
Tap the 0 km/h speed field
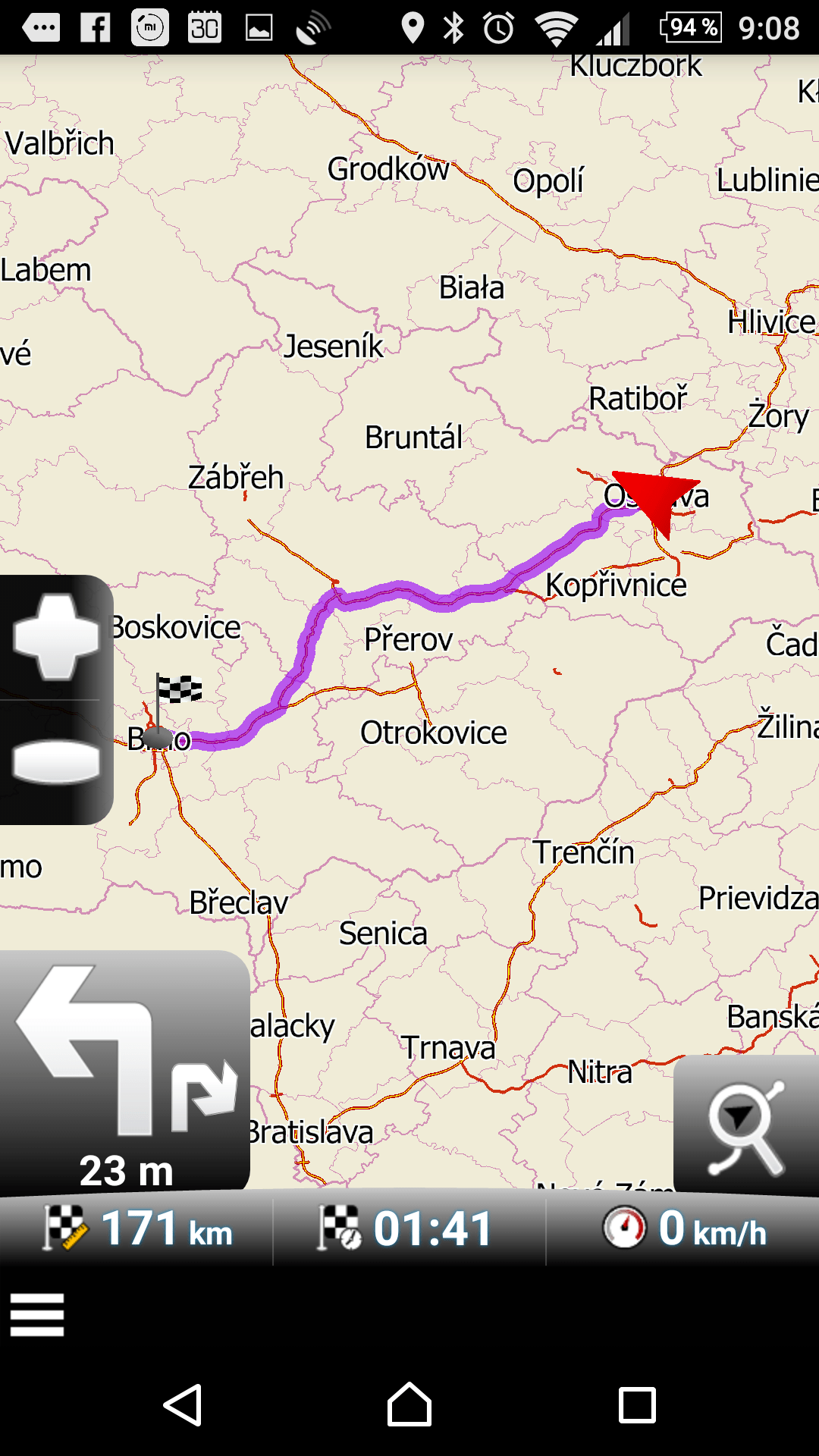pos(682,1228)
